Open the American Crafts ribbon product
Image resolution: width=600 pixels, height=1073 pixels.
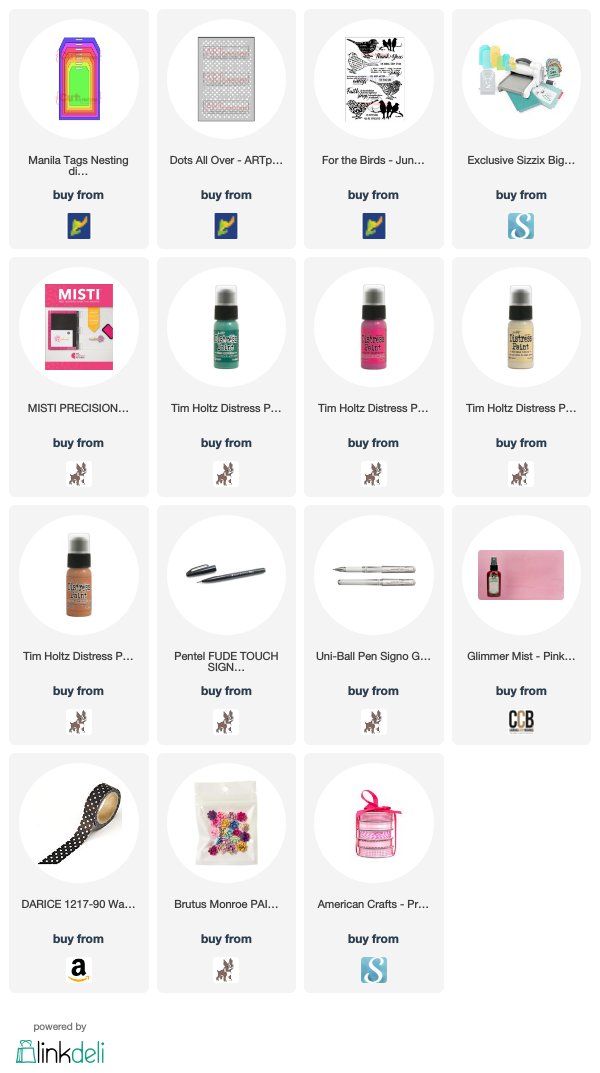point(374,873)
